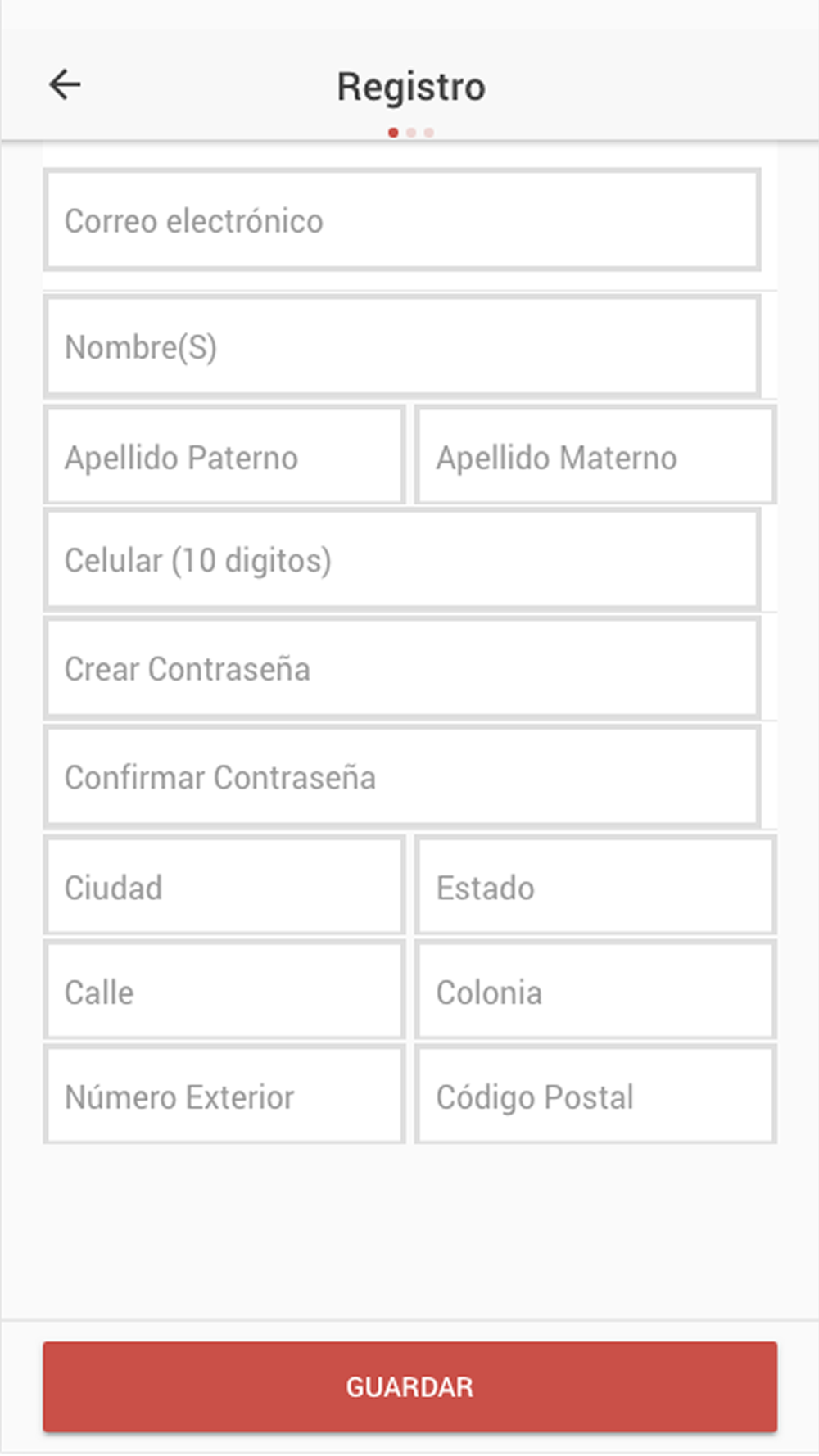Select the Código Postal field

tap(595, 1094)
